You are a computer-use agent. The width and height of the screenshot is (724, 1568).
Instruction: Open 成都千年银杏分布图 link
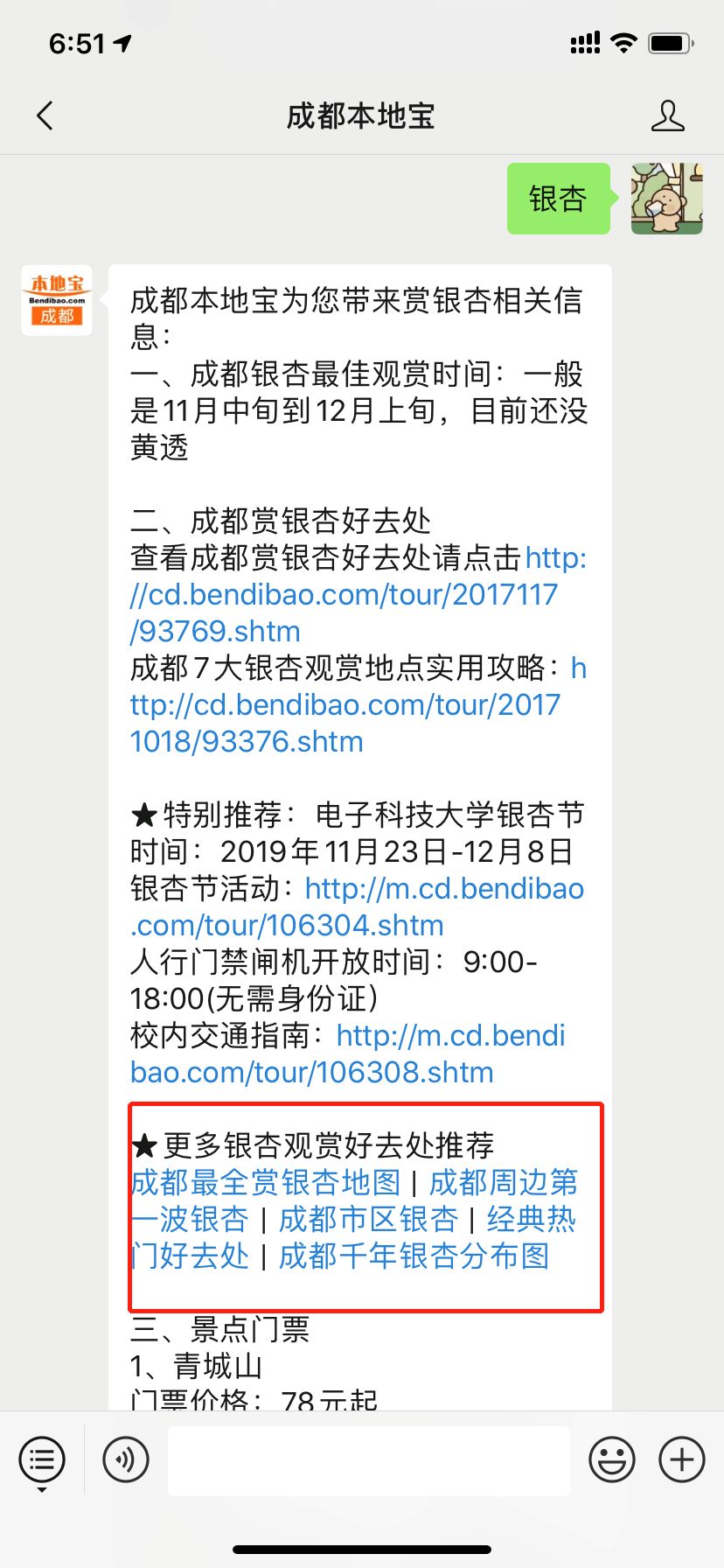pyautogui.click(x=414, y=1256)
